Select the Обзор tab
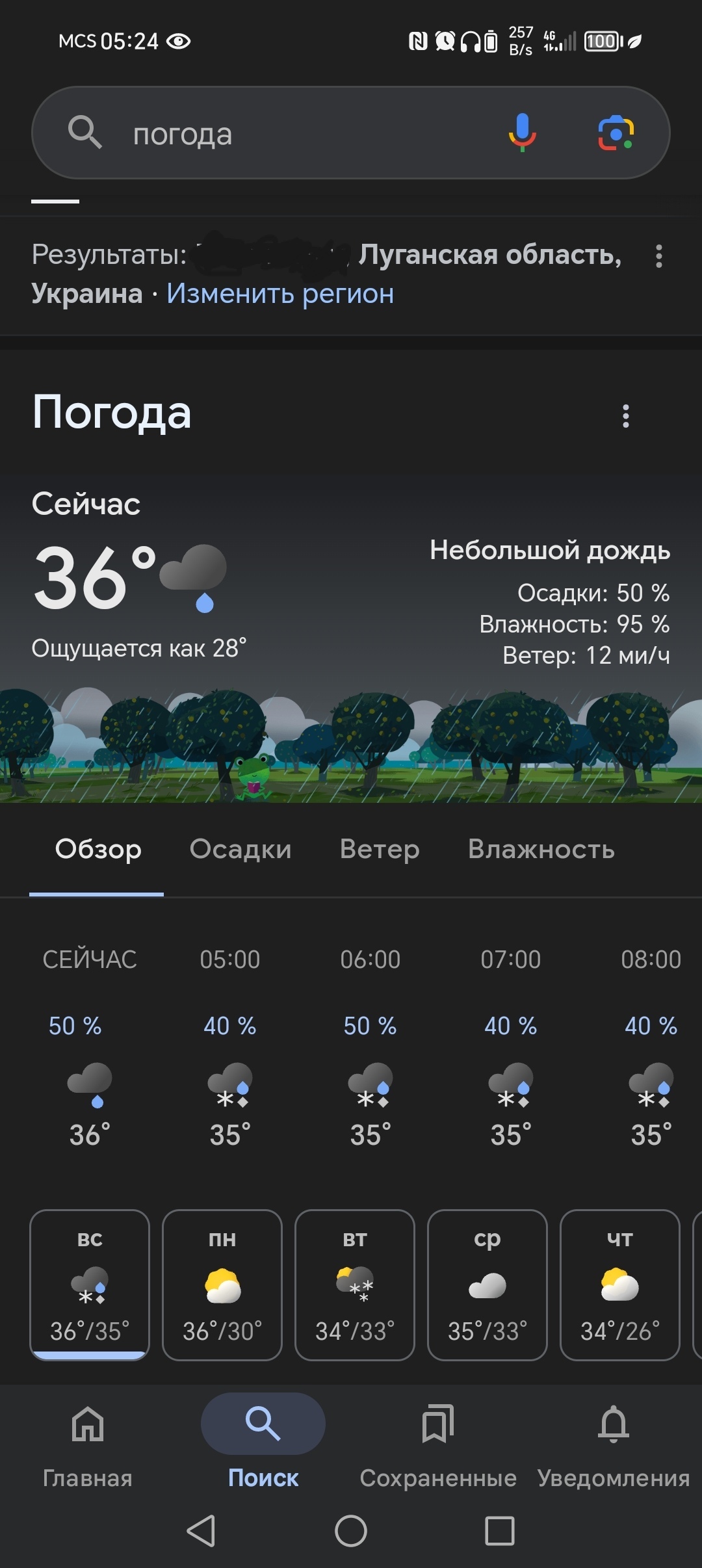Image resolution: width=702 pixels, height=1568 pixels. tap(98, 850)
